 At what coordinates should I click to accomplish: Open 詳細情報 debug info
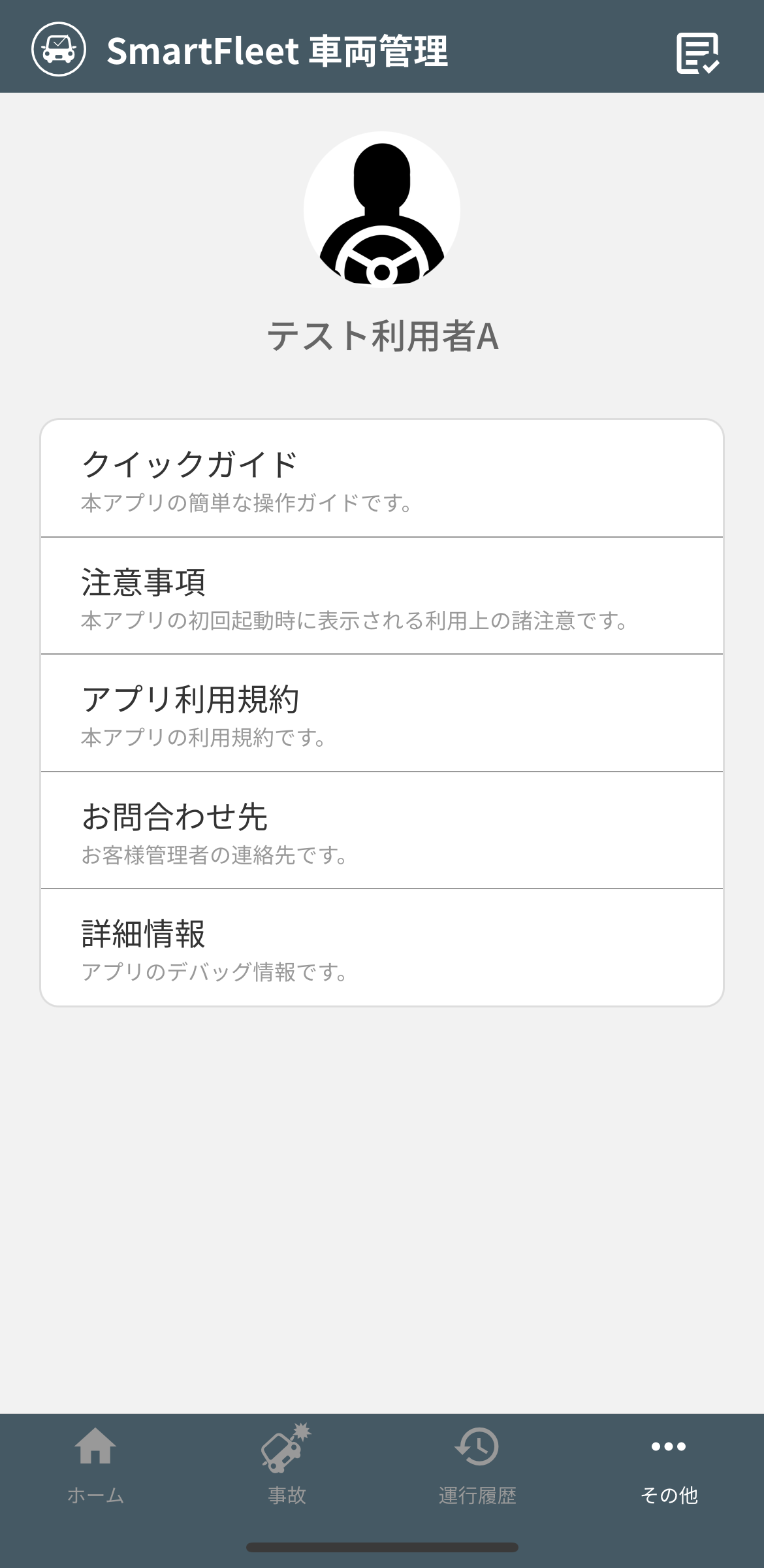(x=382, y=947)
